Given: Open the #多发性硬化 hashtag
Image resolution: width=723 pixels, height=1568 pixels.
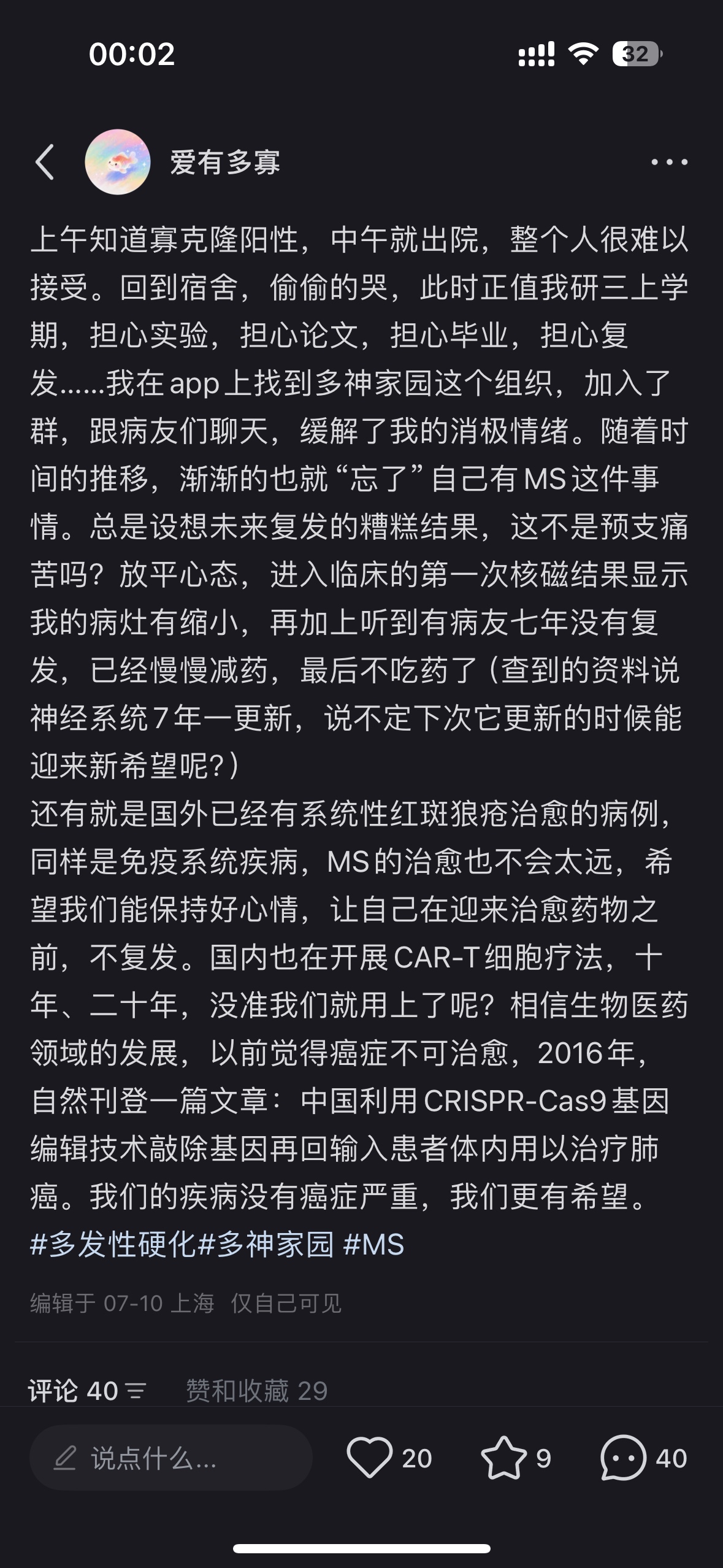Looking at the screenshot, I should [x=113, y=1245].
